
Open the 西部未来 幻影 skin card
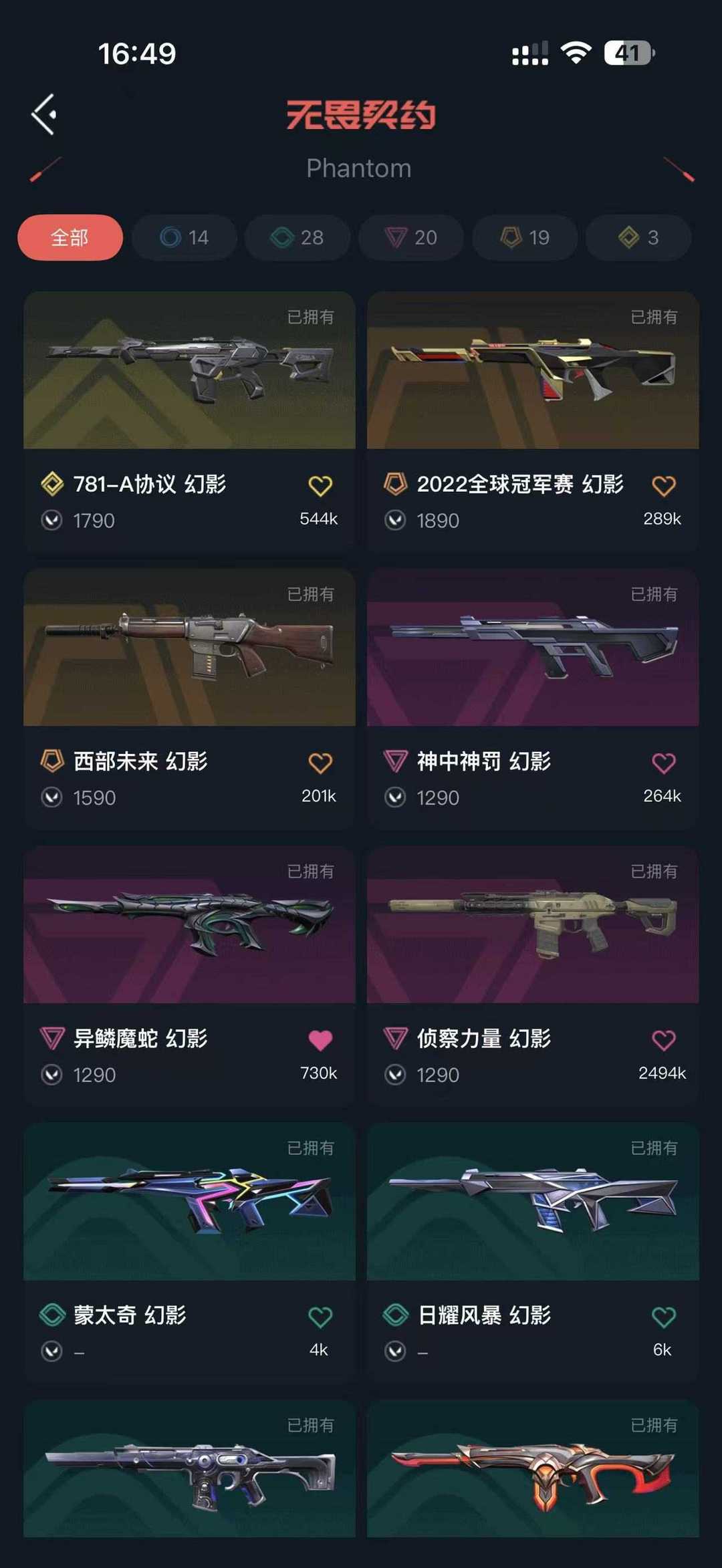coord(189,648)
